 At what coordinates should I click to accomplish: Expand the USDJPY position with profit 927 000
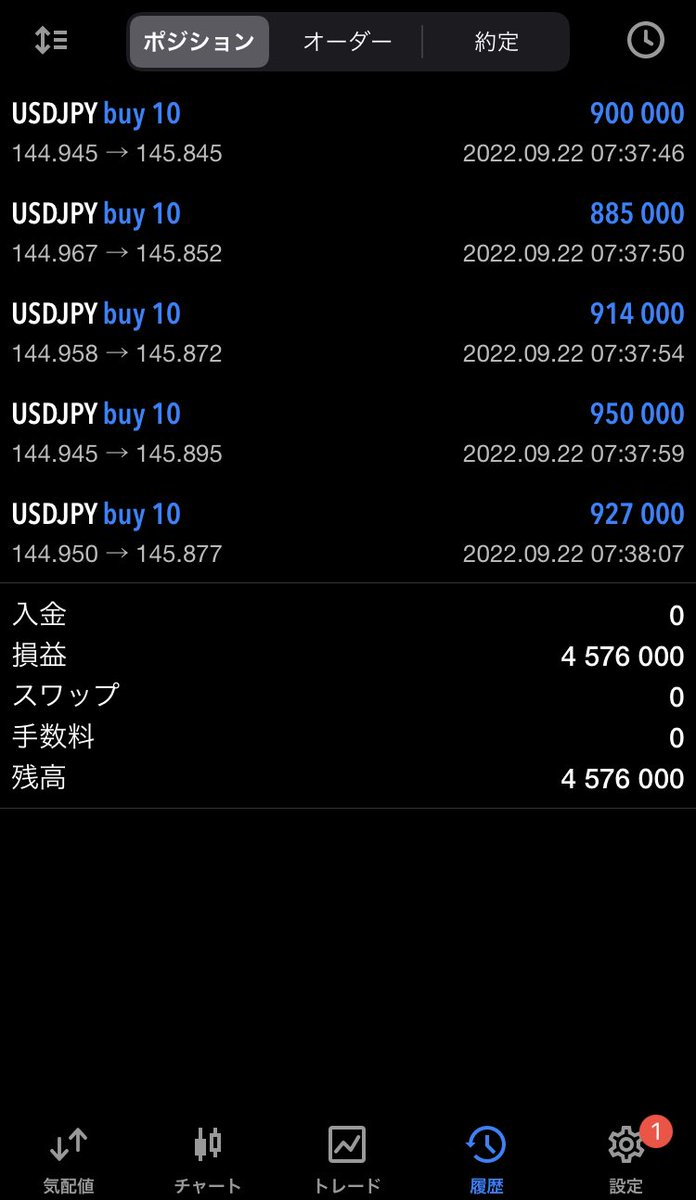click(x=348, y=533)
